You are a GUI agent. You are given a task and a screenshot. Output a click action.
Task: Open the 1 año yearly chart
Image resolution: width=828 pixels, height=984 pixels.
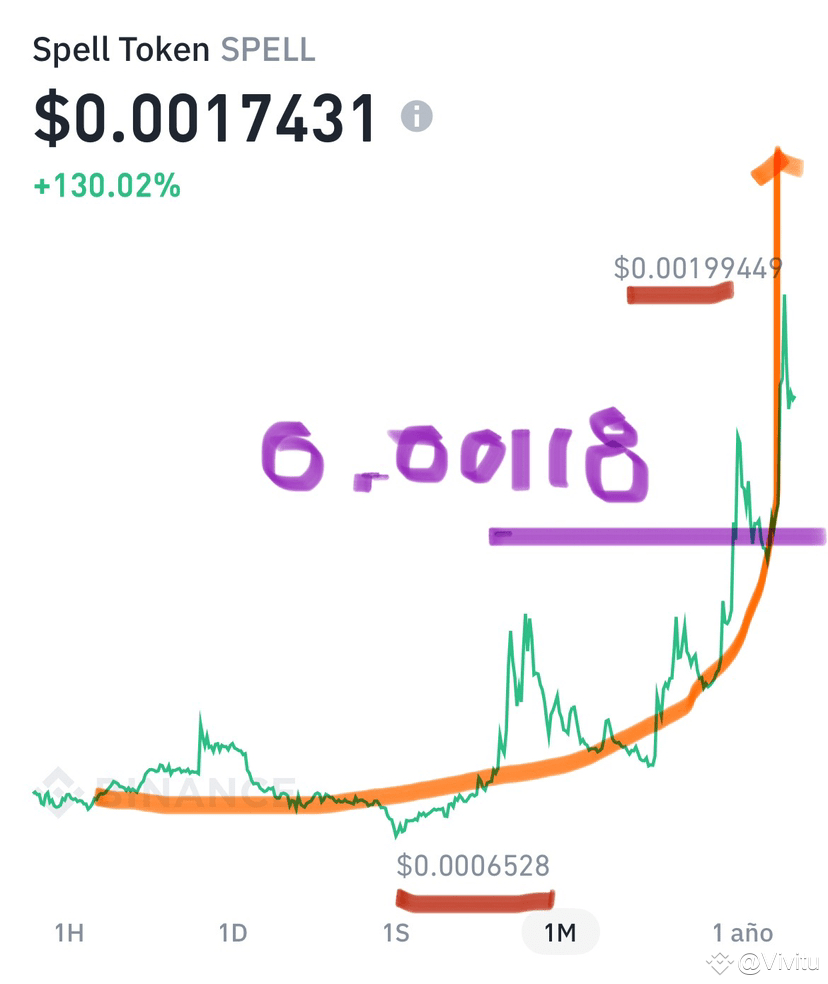[744, 932]
